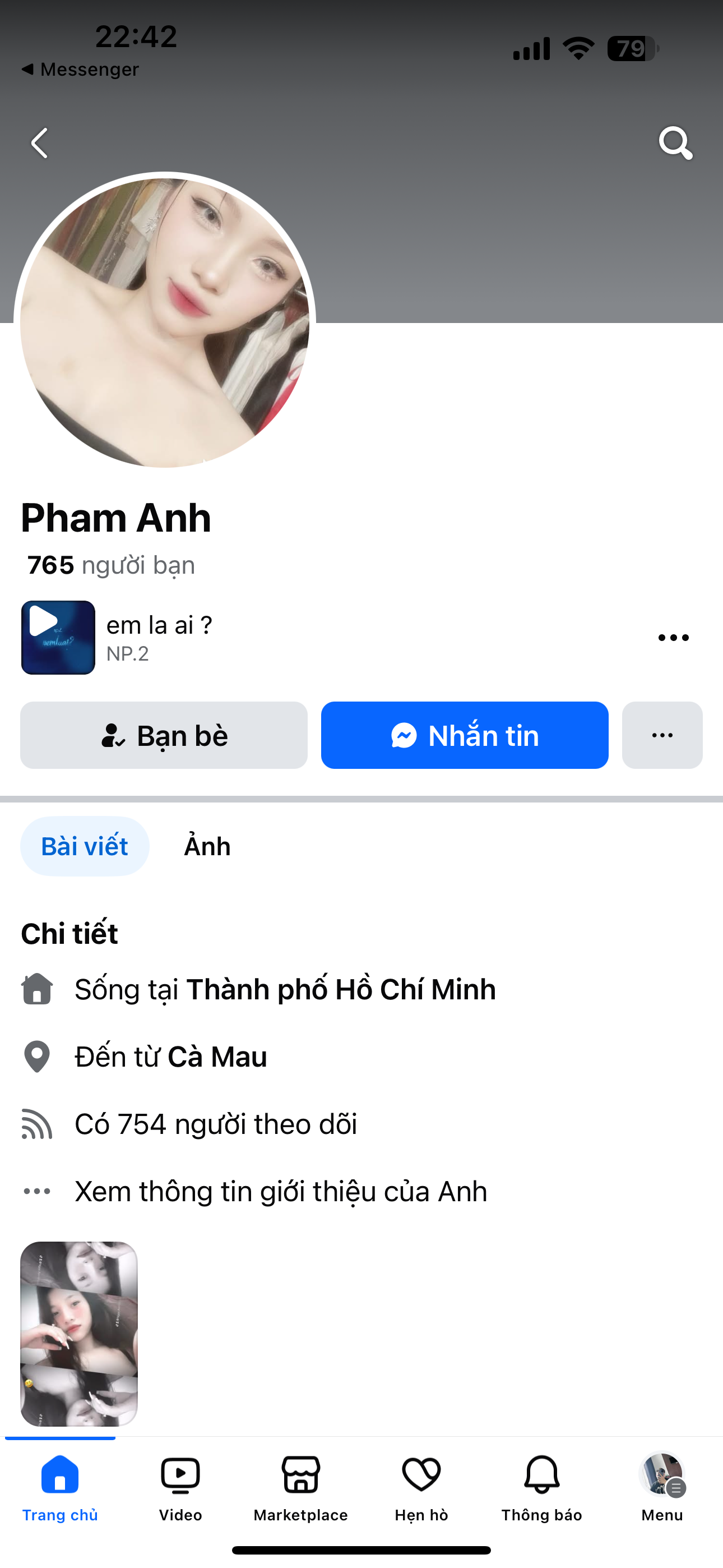Open the three-dot options next to the song
723x1568 pixels.
(x=673, y=637)
